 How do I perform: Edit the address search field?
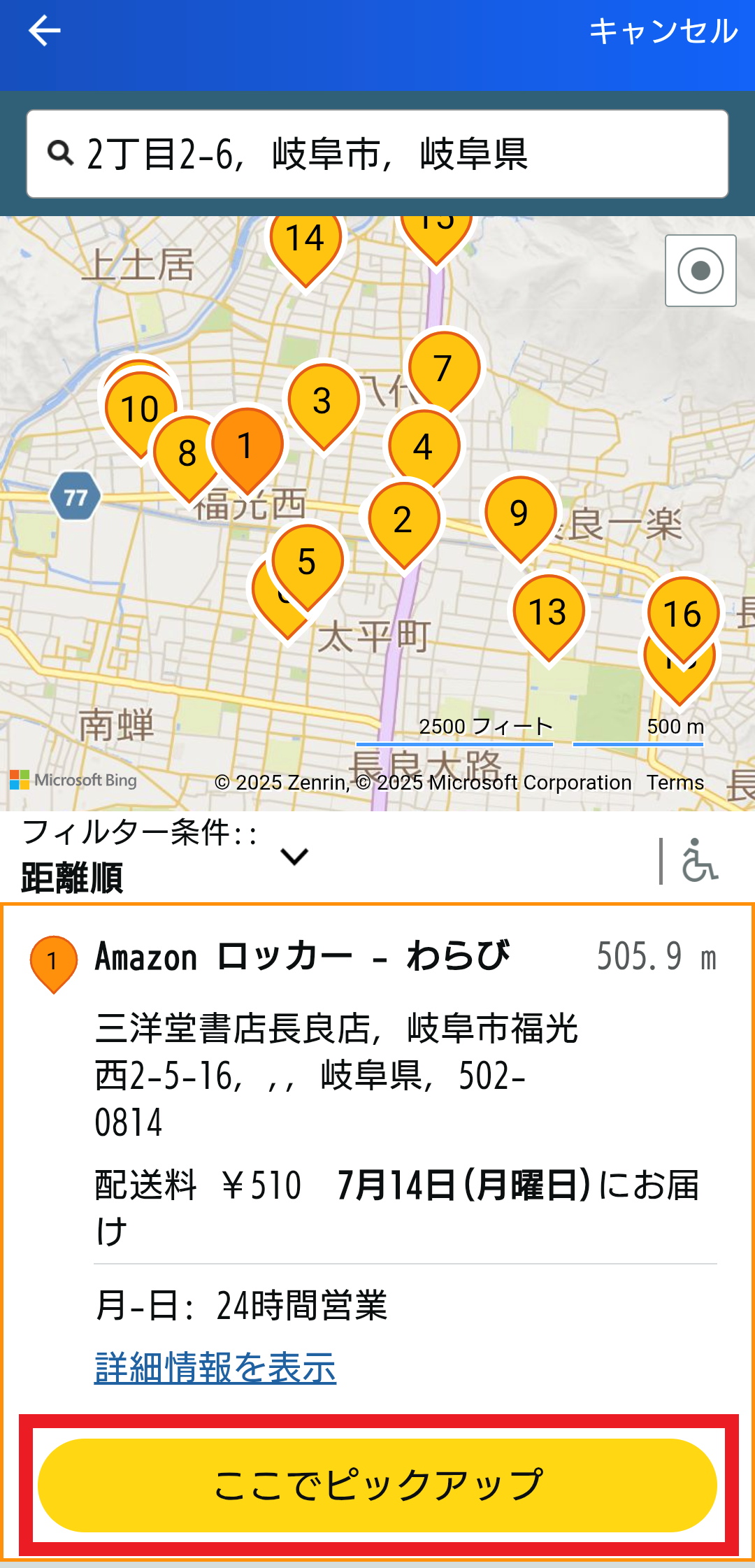(377, 154)
